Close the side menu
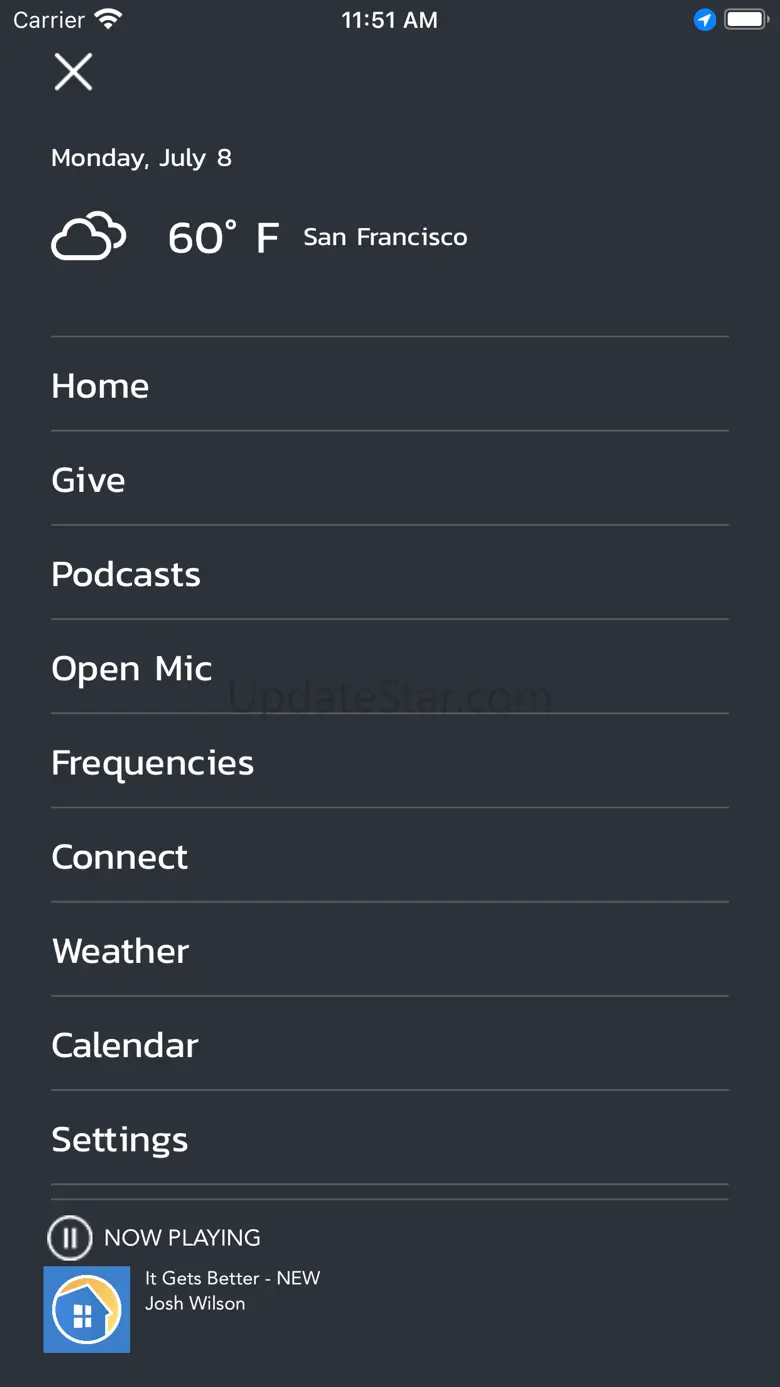Viewport: 780px width, 1387px height. click(73, 72)
